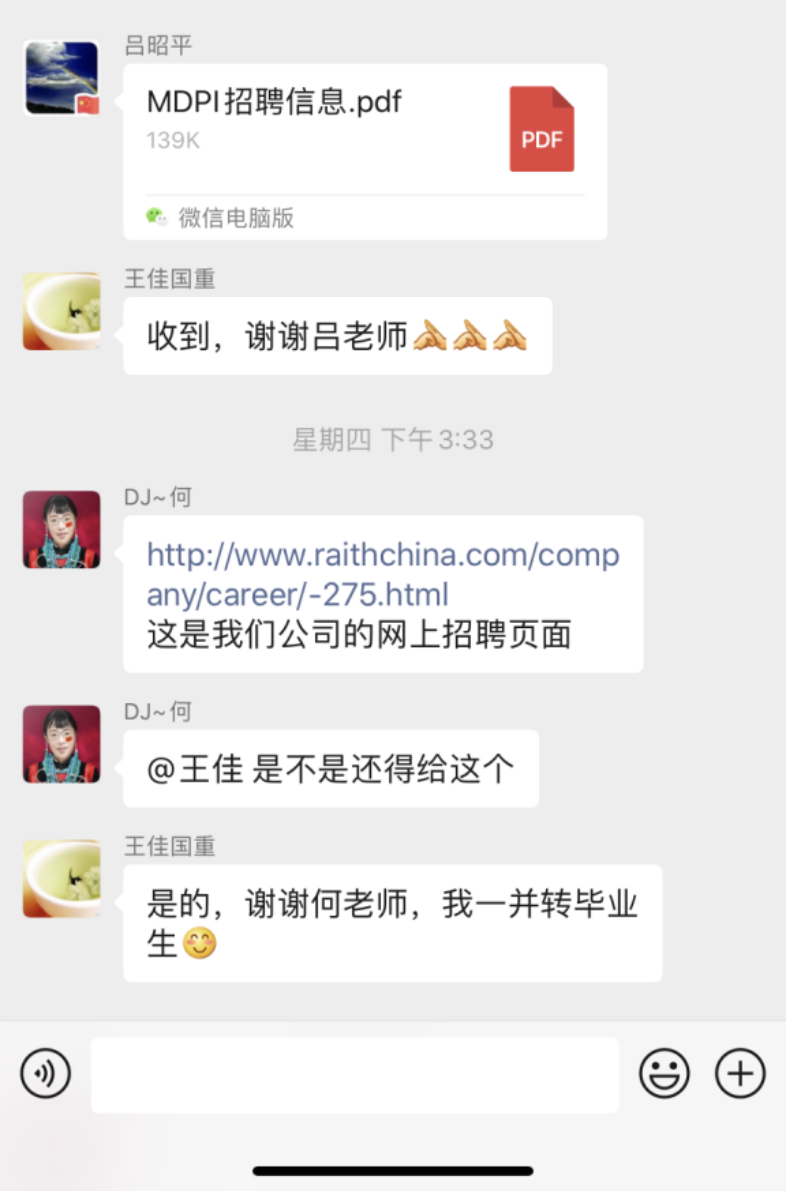Open DJ~何's avatar next to the link message
The height and width of the screenshot is (1192, 786).
point(62,529)
